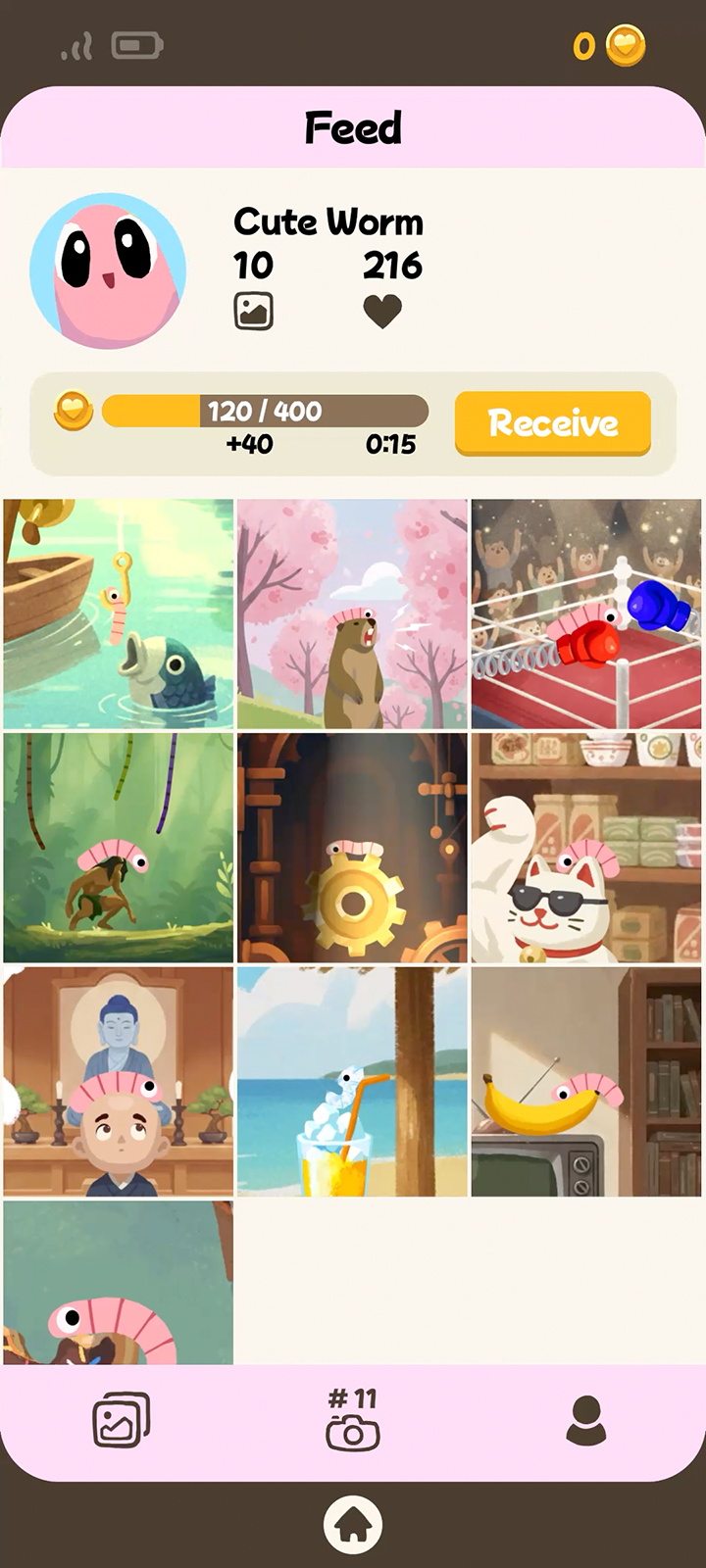
Task: View the jungle vines photo
Action: coord(119,848)
